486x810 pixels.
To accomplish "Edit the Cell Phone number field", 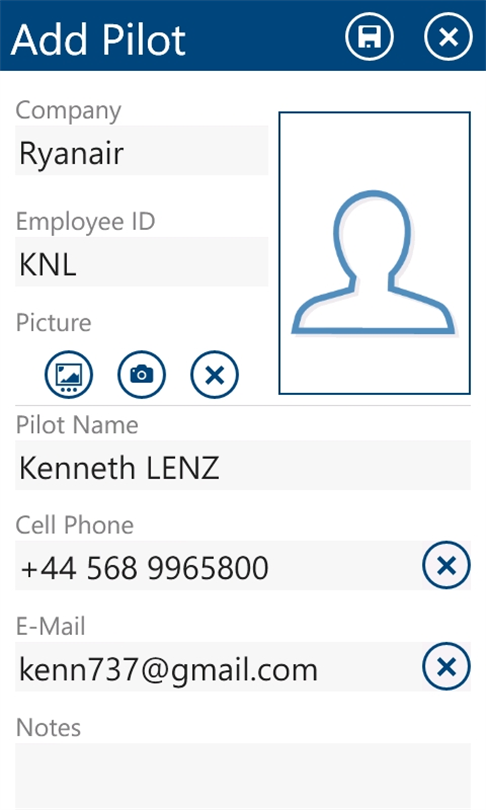I will click(x=217, y=566).
